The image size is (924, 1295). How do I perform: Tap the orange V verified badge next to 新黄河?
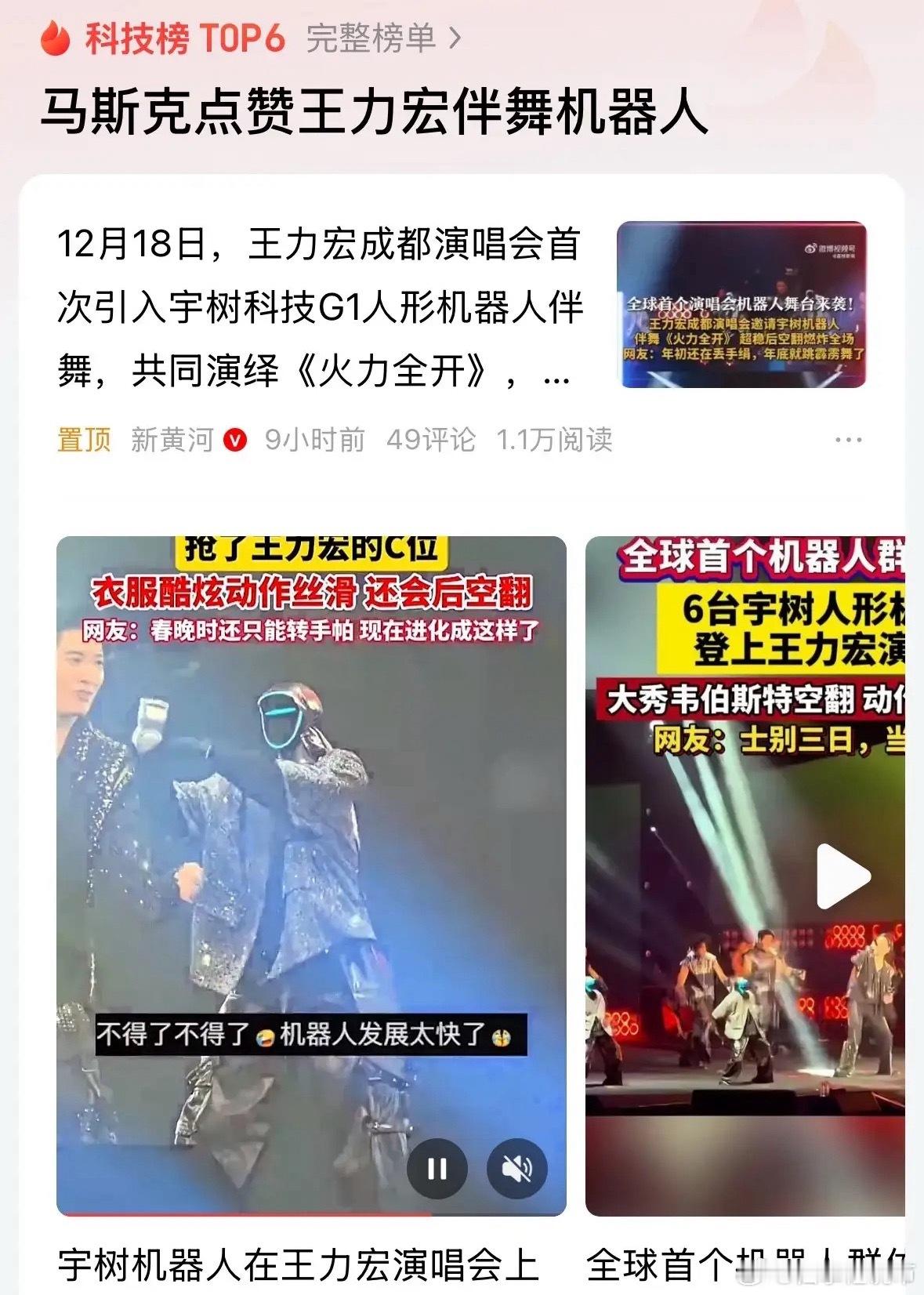[x=235, y=441]
